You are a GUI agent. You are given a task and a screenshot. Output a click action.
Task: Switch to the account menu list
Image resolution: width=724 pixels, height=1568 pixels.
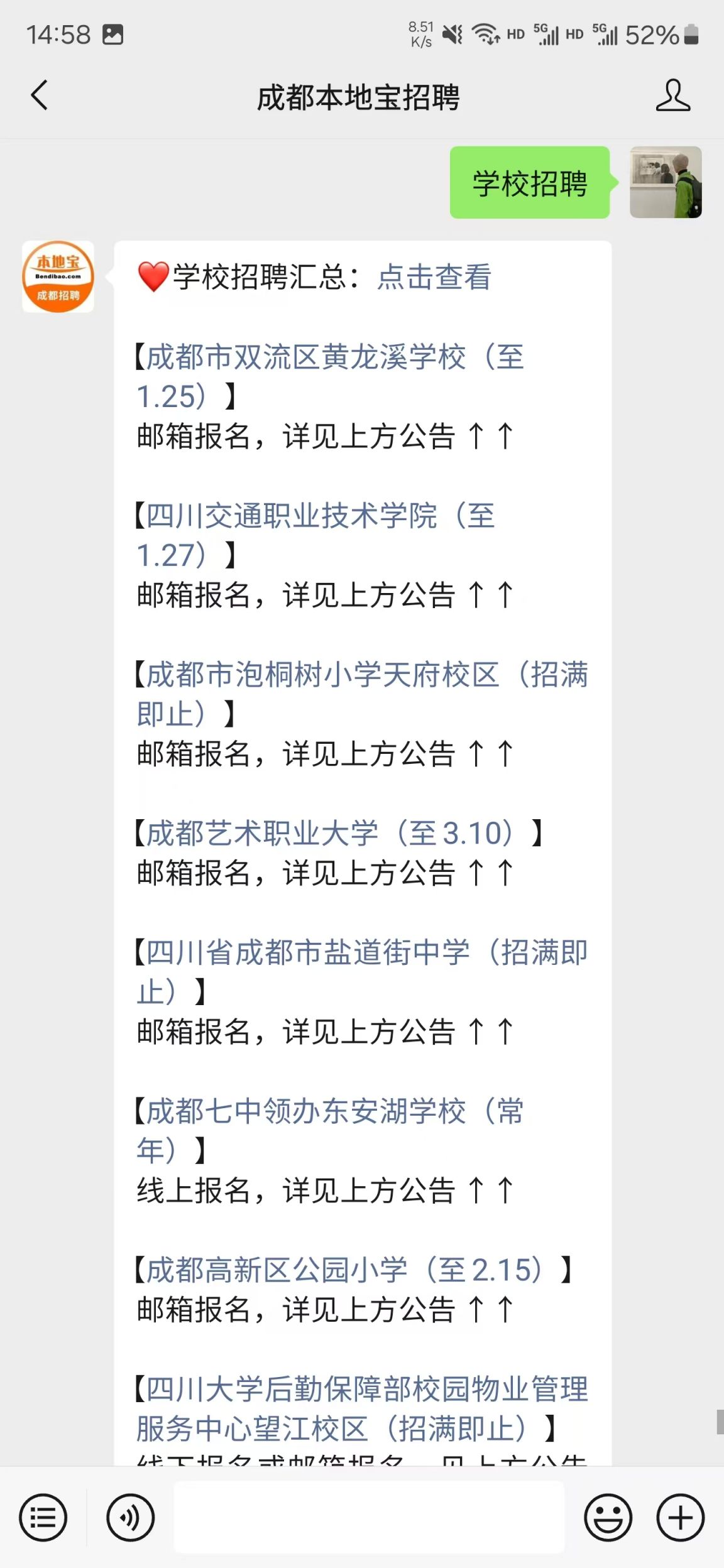click(x=43, y=1518)
